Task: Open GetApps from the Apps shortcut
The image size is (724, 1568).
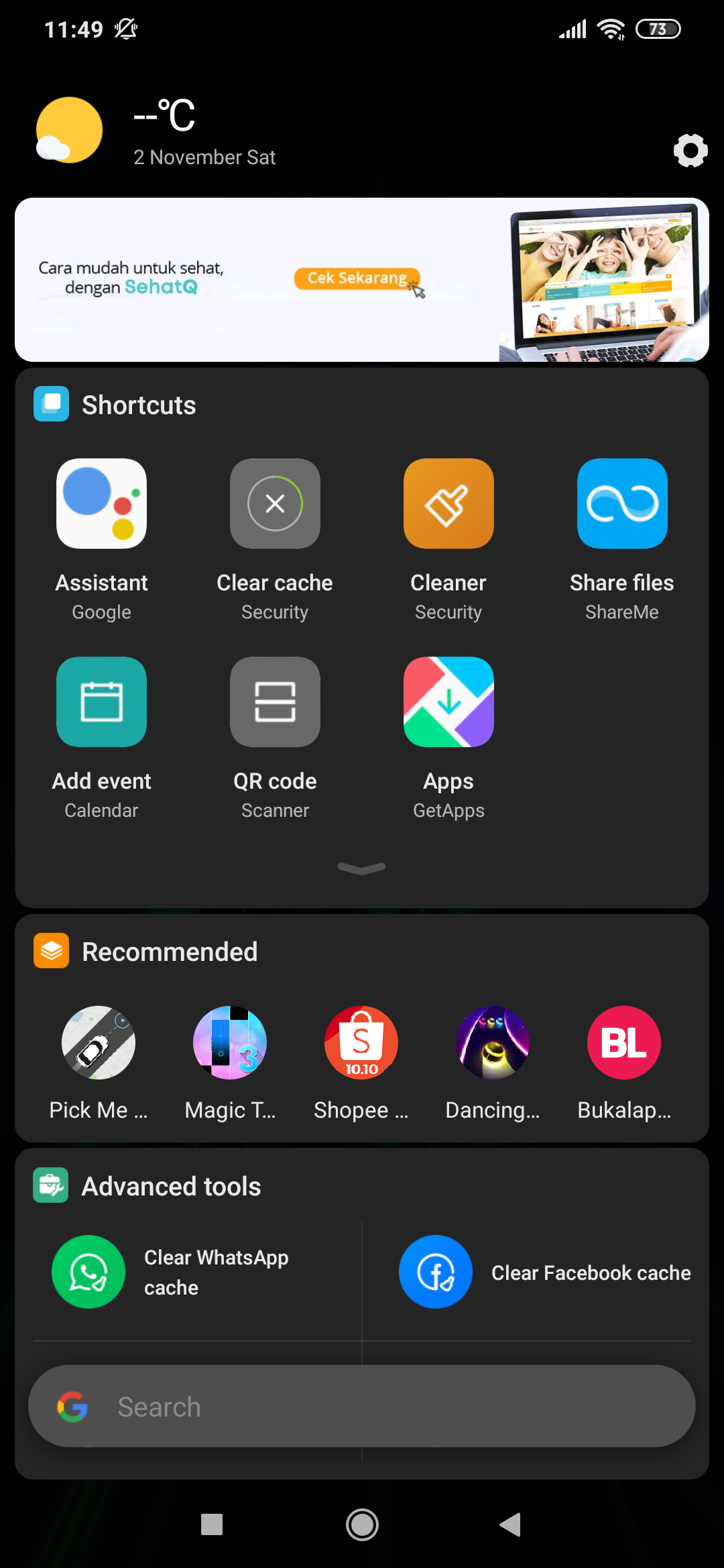Action: [448, 702]
